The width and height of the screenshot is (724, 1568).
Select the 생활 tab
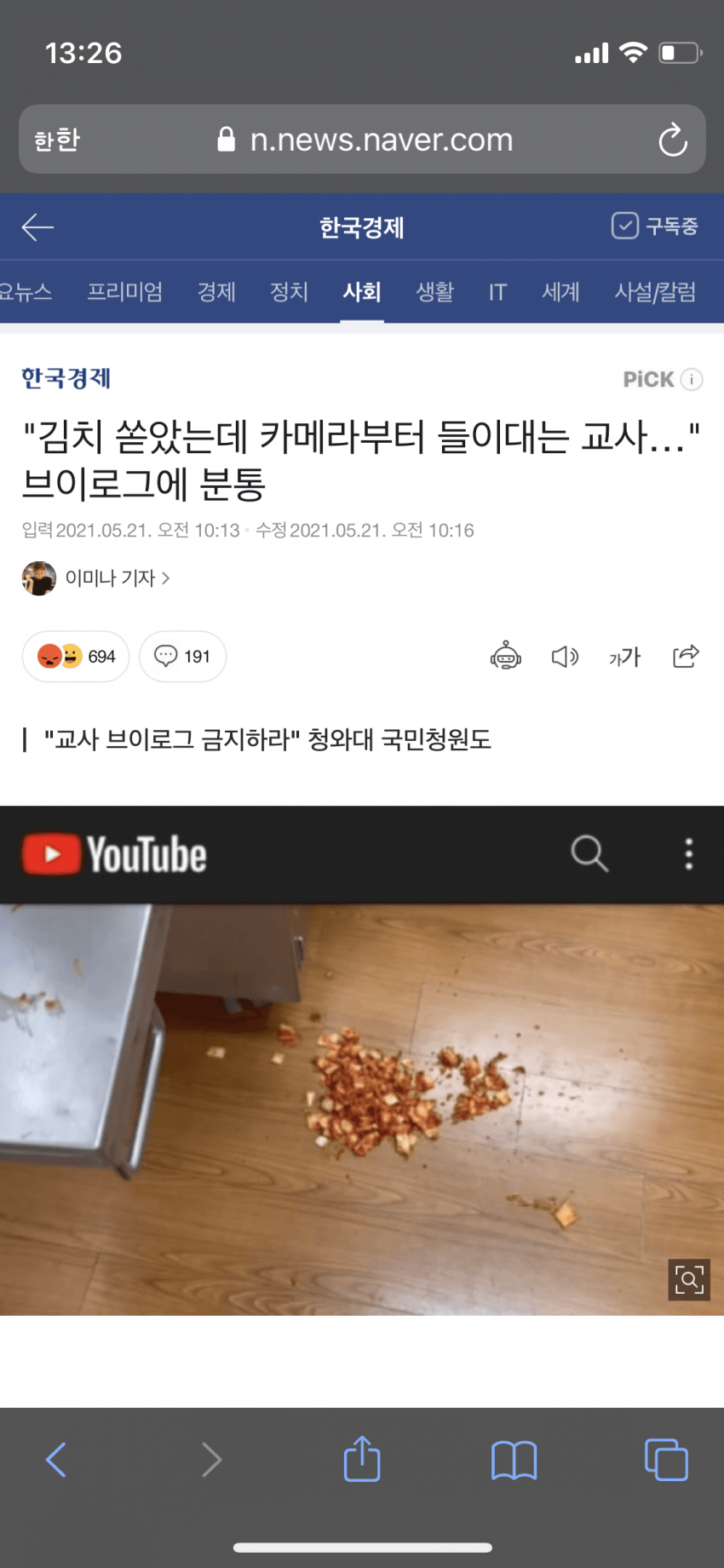(434, 292)
